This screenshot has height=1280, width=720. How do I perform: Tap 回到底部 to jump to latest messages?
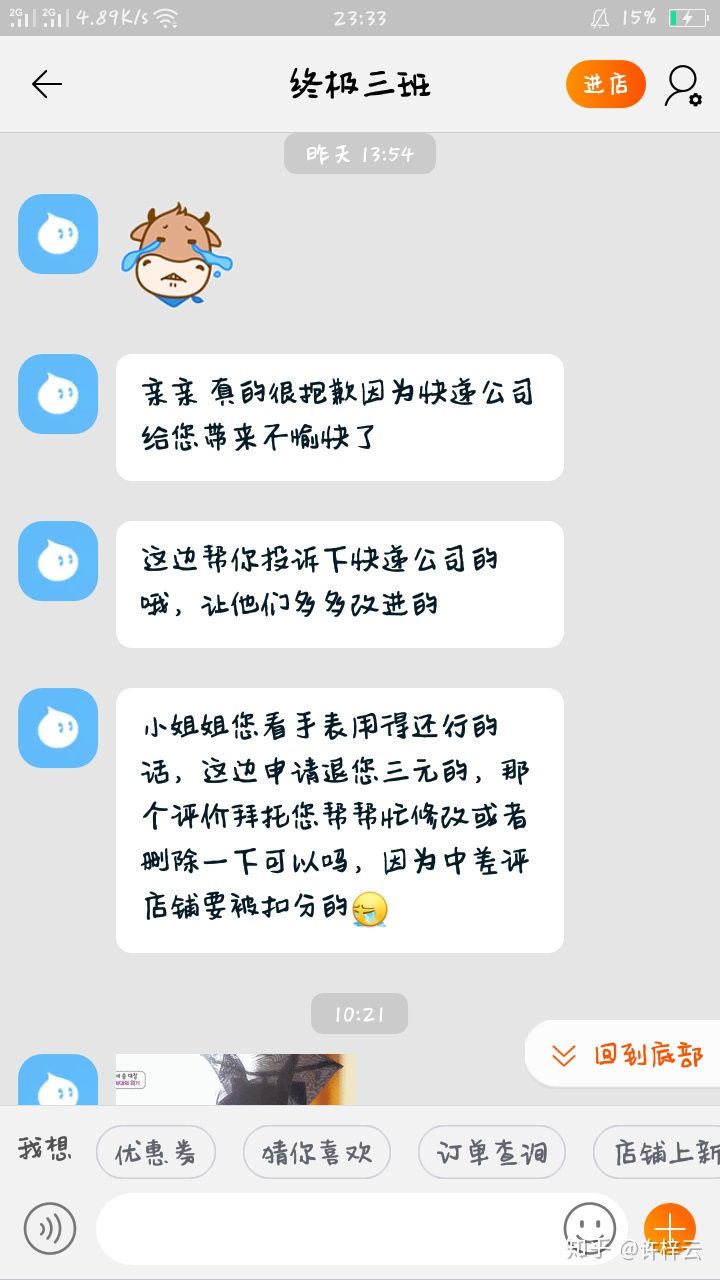[x=630, y=1055]
